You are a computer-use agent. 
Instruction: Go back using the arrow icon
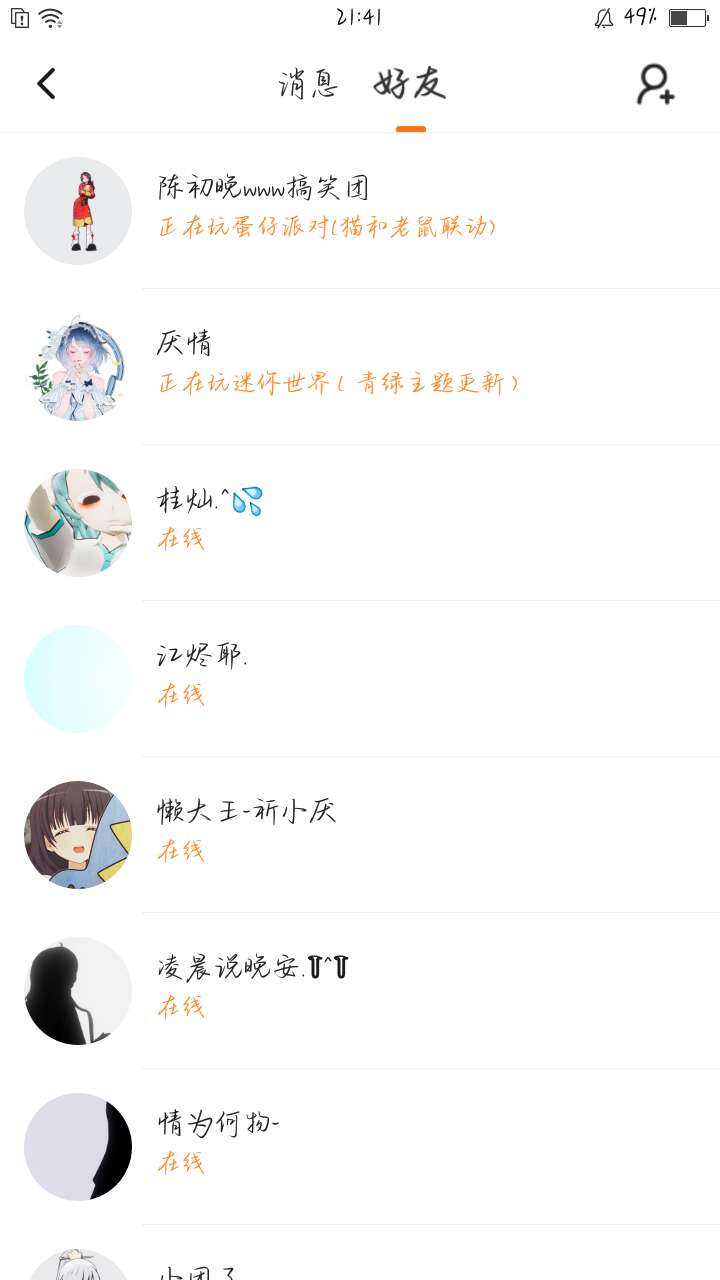coord(46,84)
